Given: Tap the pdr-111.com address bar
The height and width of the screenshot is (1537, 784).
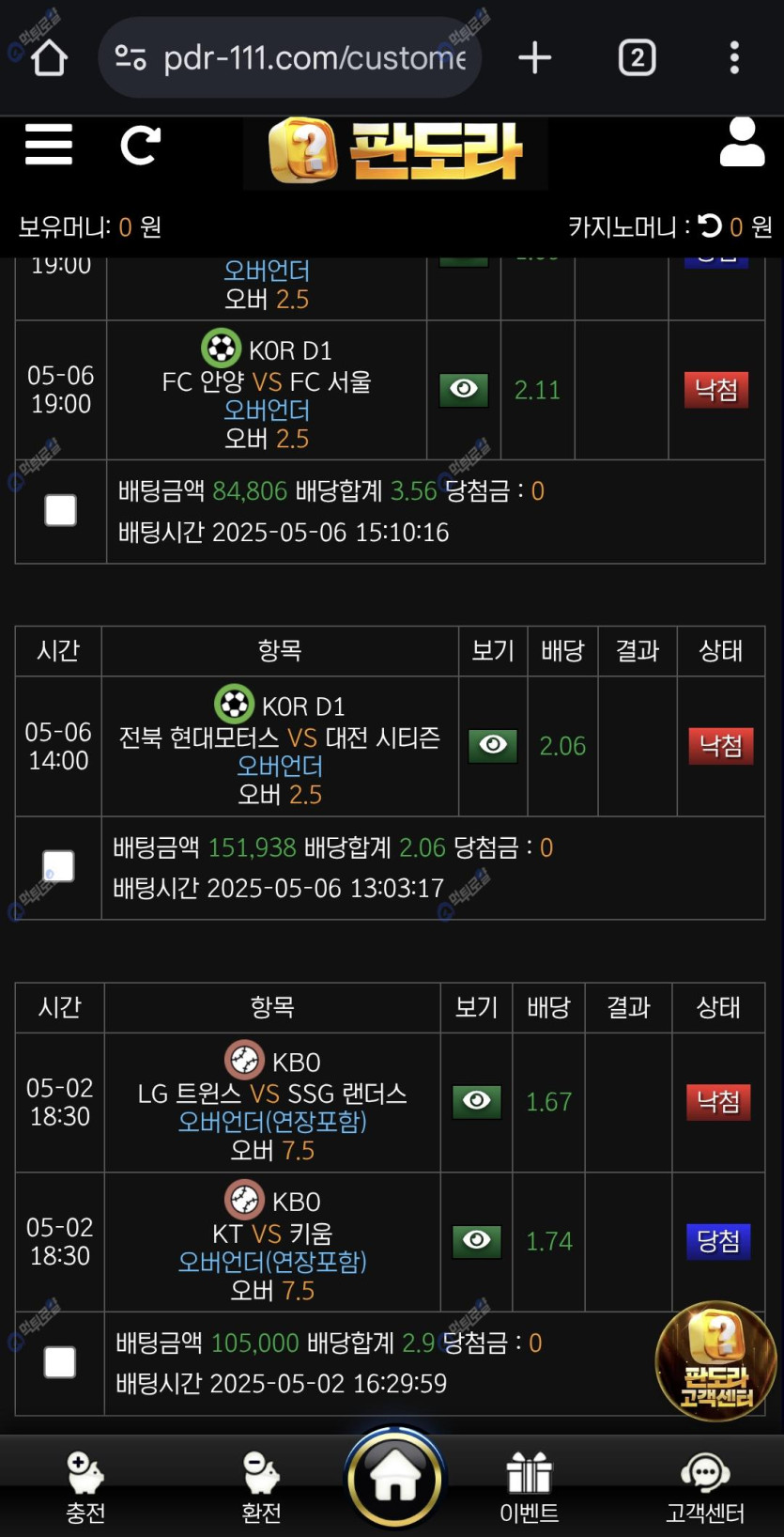Looking at the screenshot, I should pyautogui.click(x=291, y=58).
